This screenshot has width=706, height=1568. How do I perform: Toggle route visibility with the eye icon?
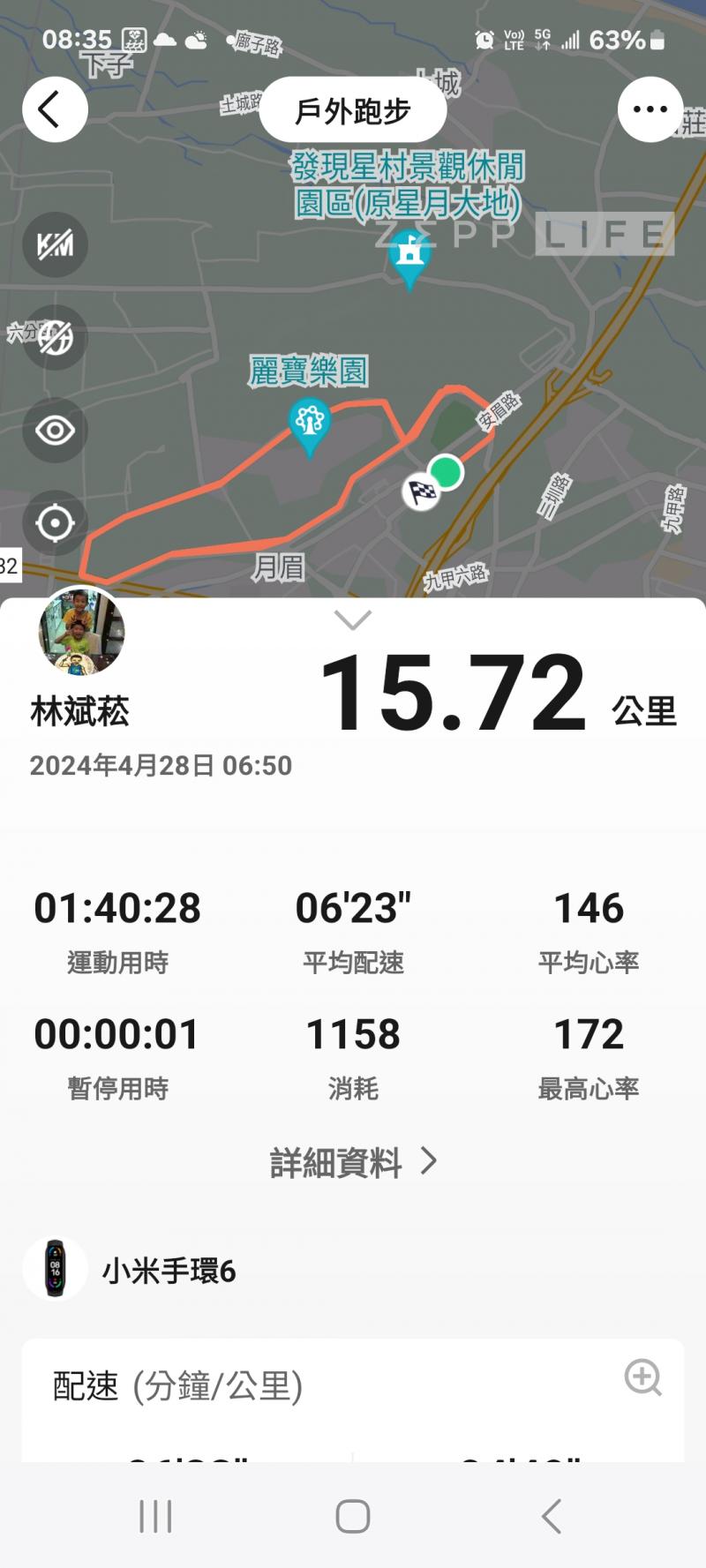(55, 431)
